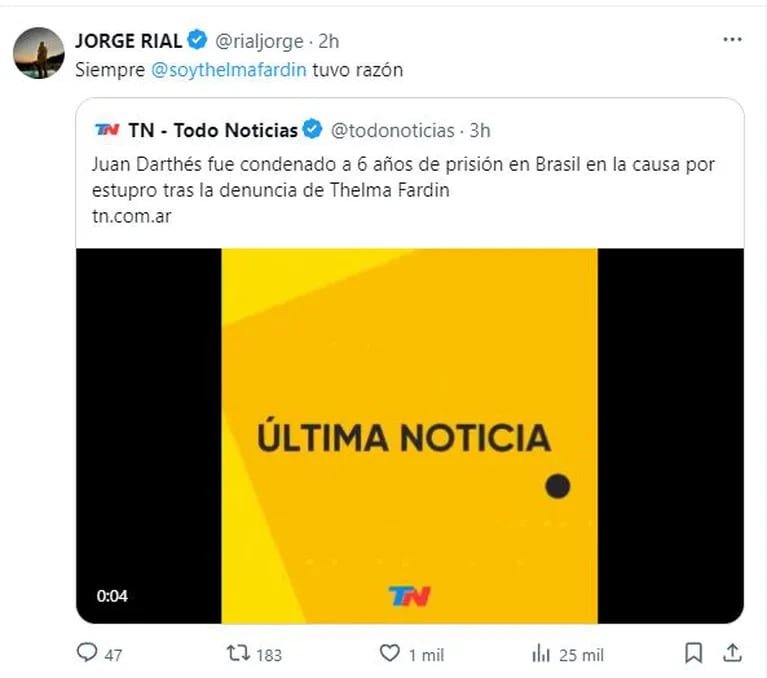This screenshot has width=767, height=678.
Task: View tweet analytics showing 25 mil
Action: point(542,654)
